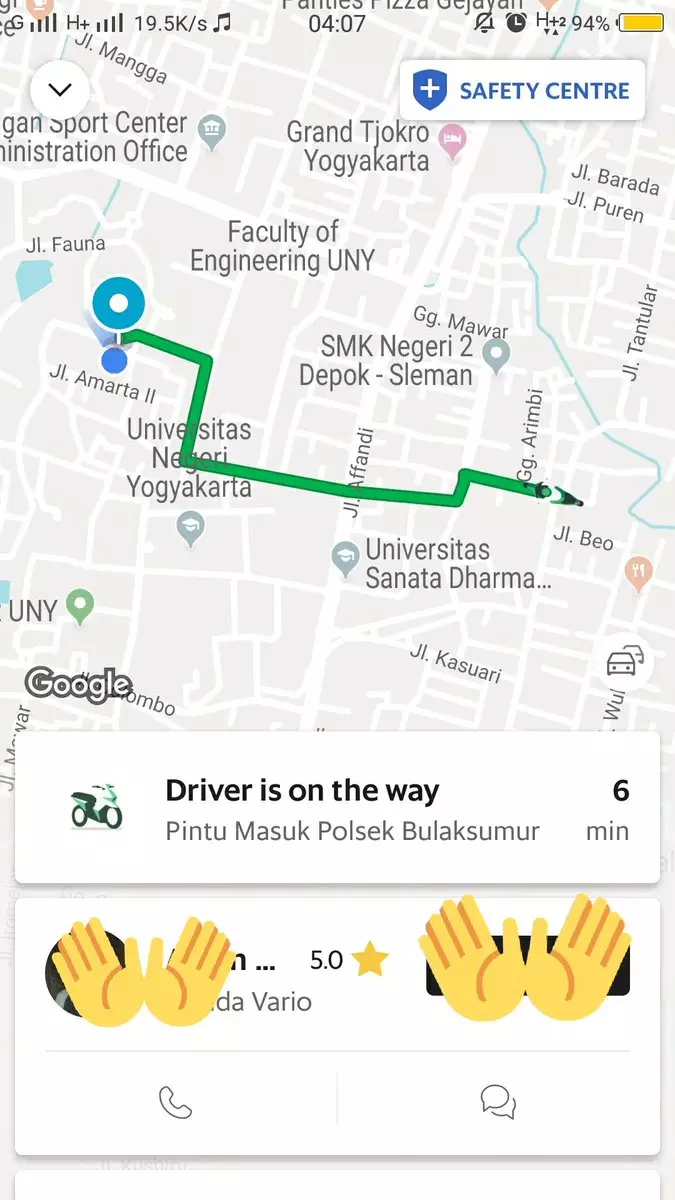Toggle the traffic layer car icon
Screen dimensions: 675x1200
coord(625,663)
